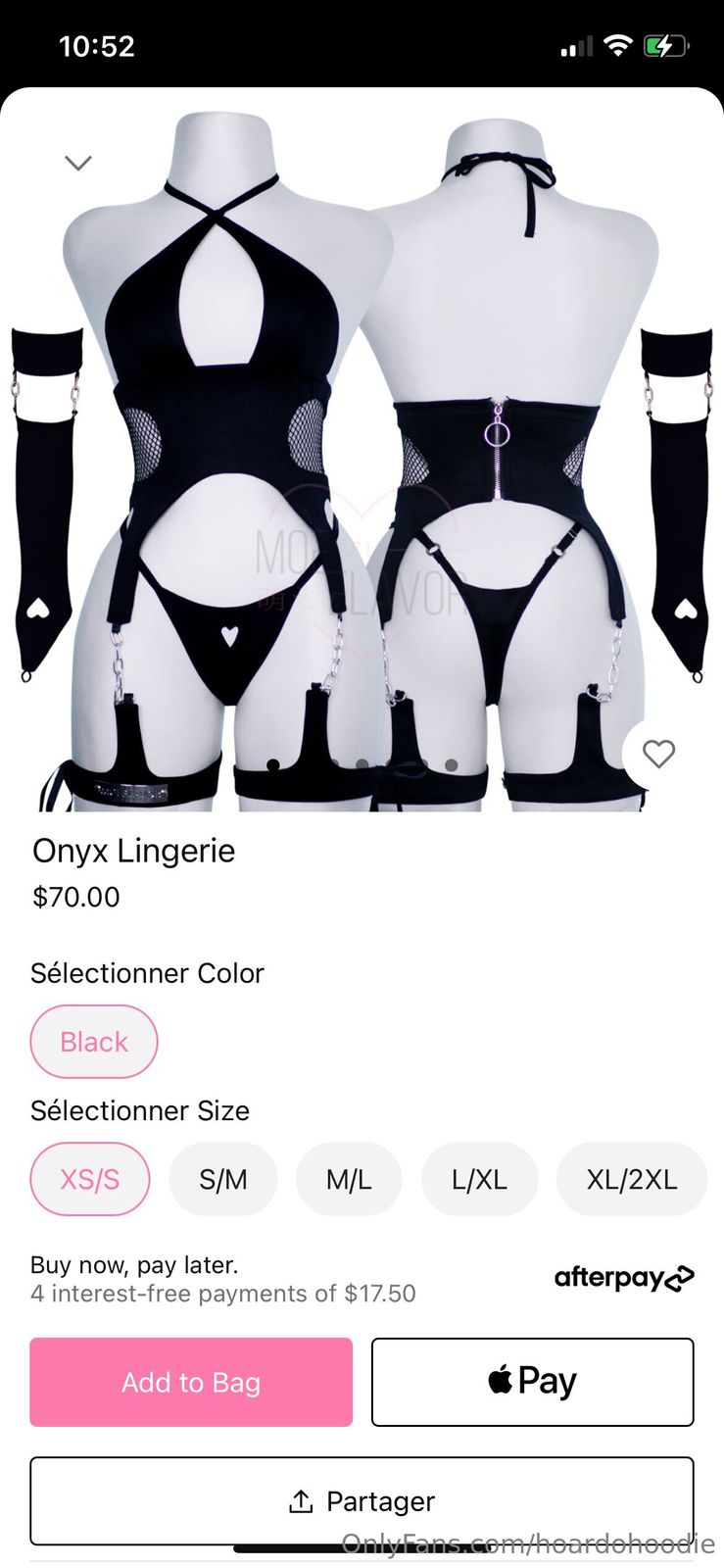
Task: Pick the M/L size chip
Action: point(349,1179)
